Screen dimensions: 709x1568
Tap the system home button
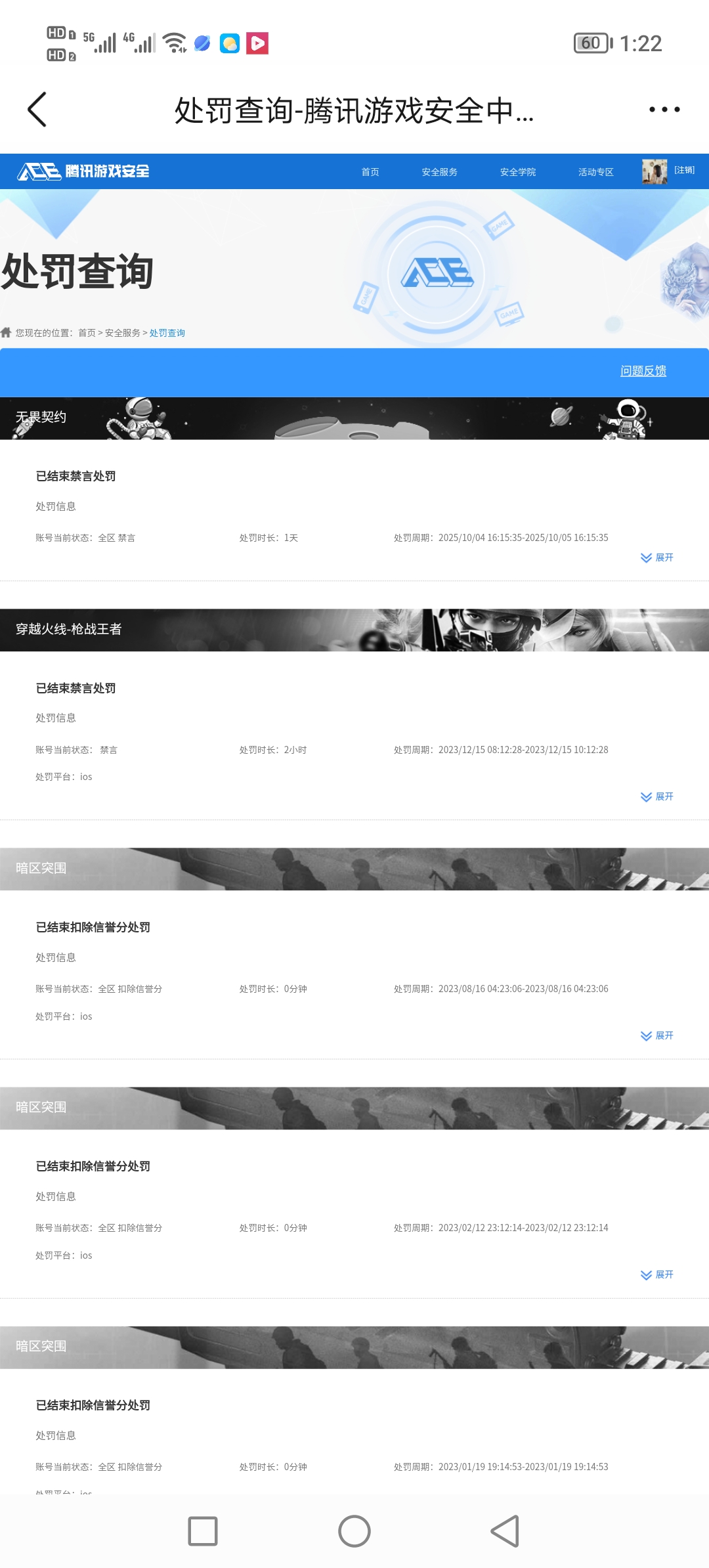point(354,1531)
